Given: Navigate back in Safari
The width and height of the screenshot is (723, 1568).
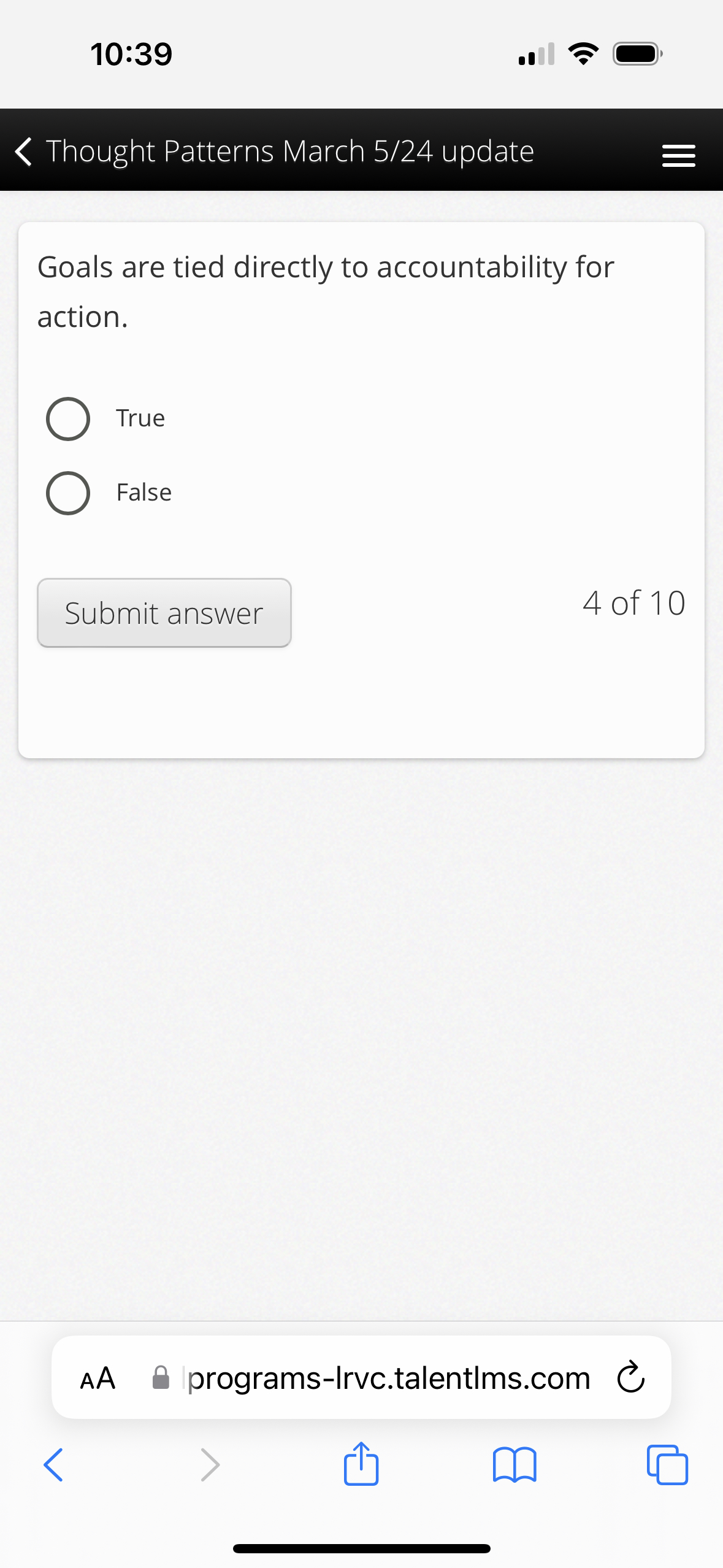Looking at the screenshot, I should click(53, 1465).
